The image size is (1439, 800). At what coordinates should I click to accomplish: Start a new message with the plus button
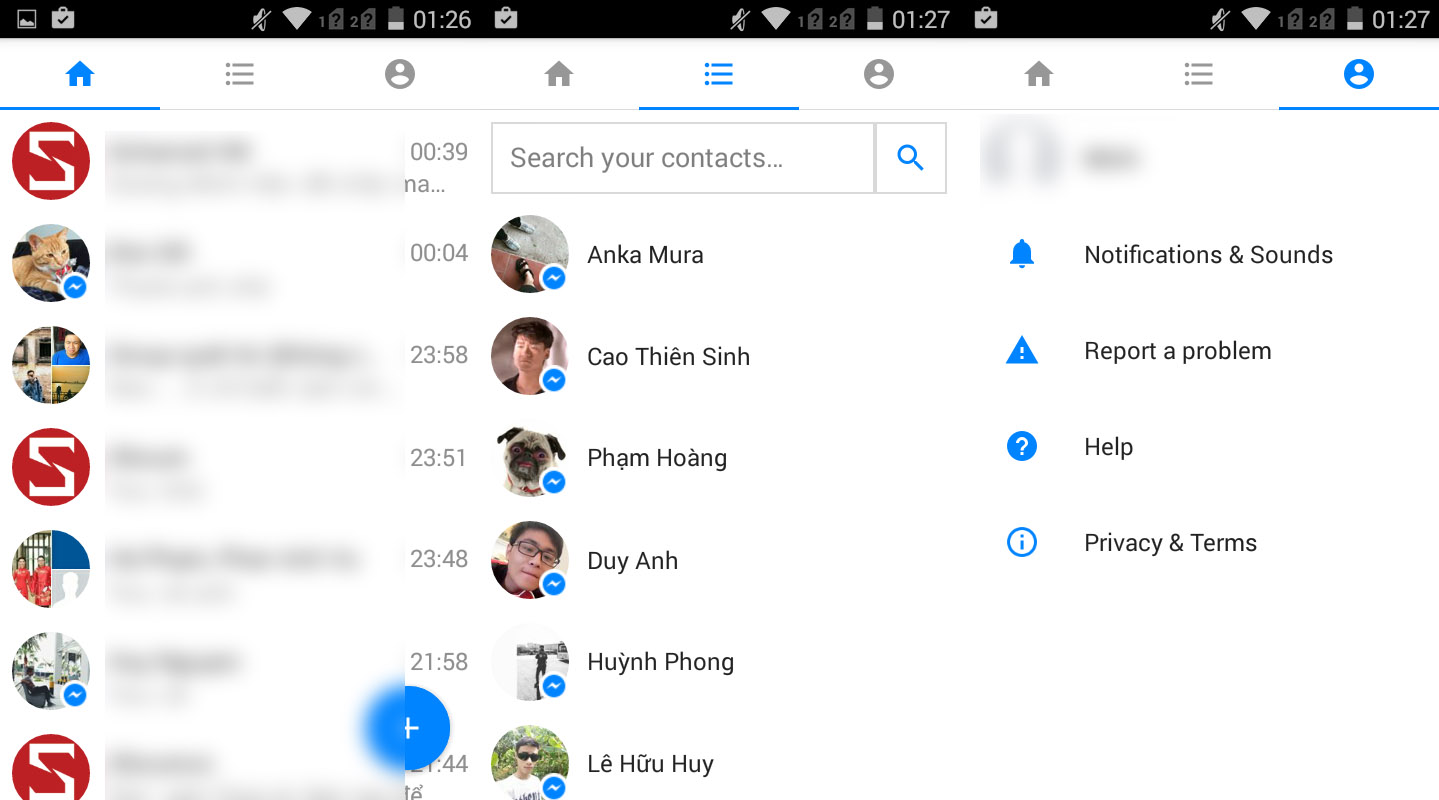406,728
